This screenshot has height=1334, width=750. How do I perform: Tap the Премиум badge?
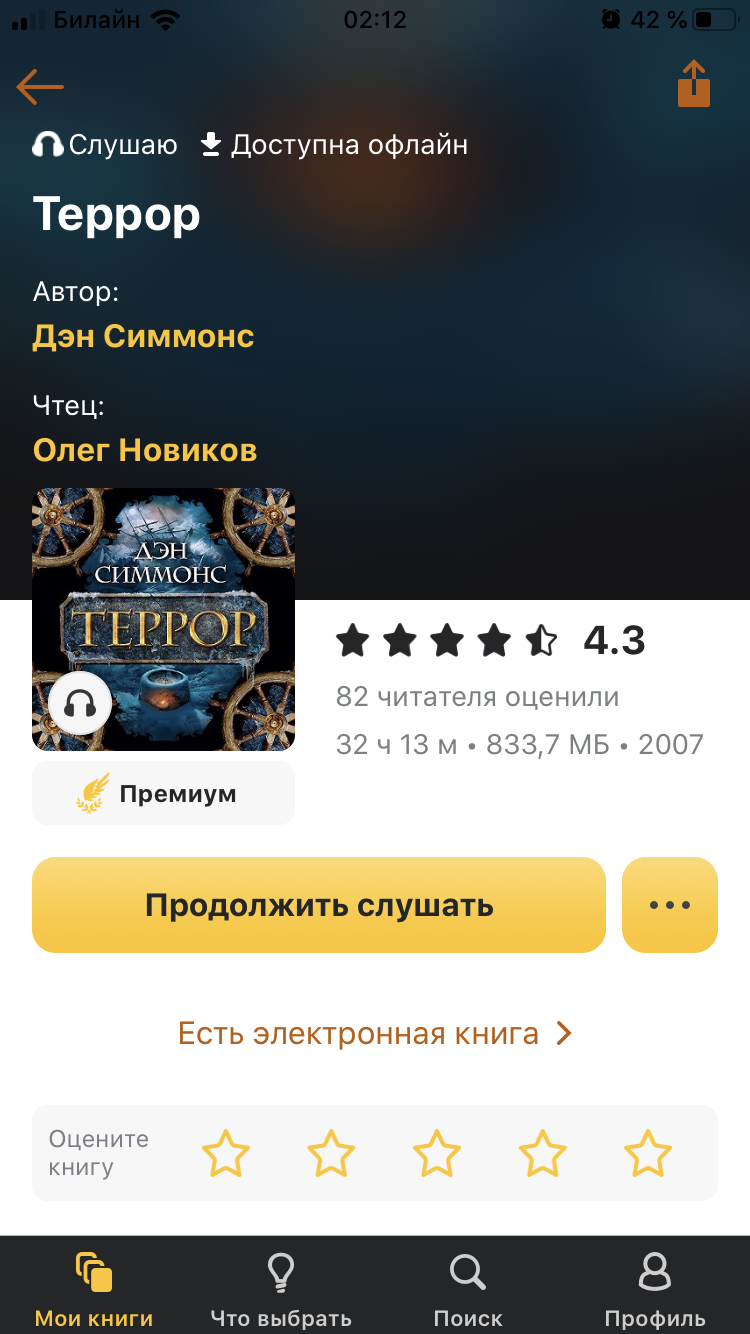(x=164, y=794)
